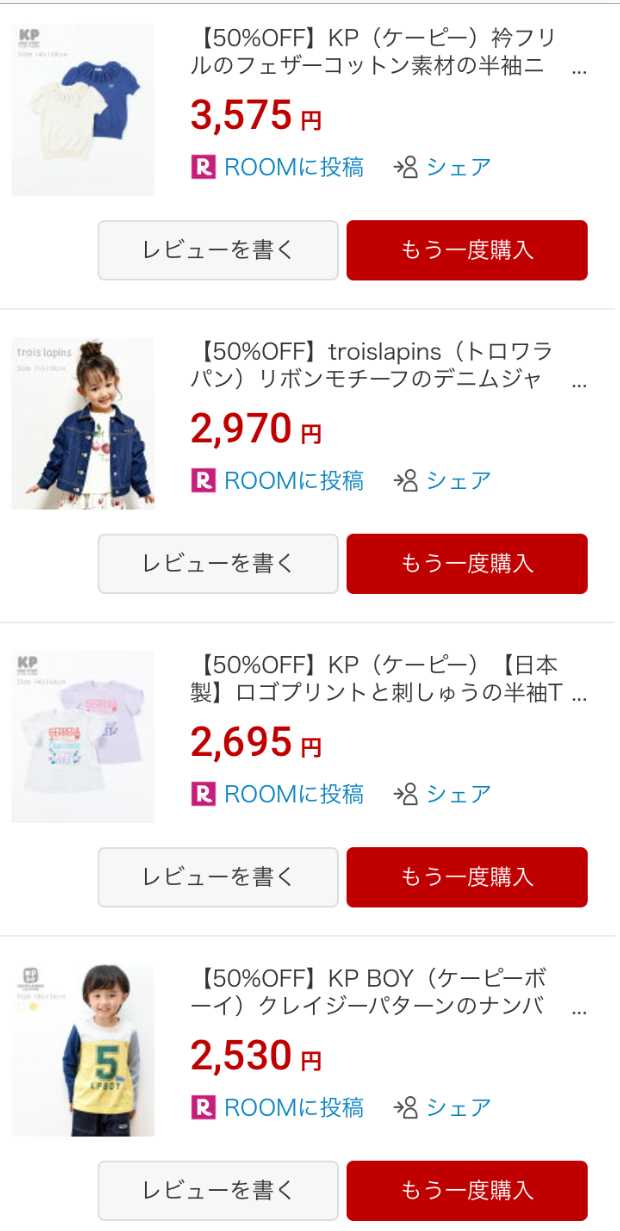The width and height of the screenshot is (620, 1231).
Task: Open the KP BOY number shirt image
Action: point(83,1050)
